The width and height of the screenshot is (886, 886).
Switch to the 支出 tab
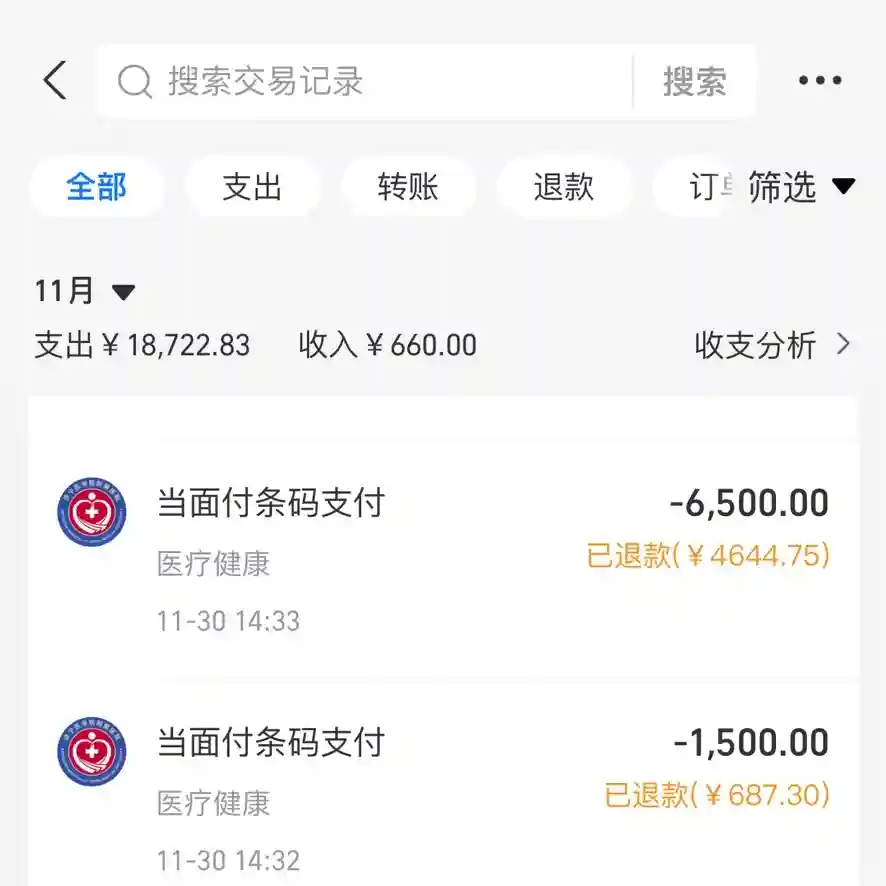click(252, 187)
